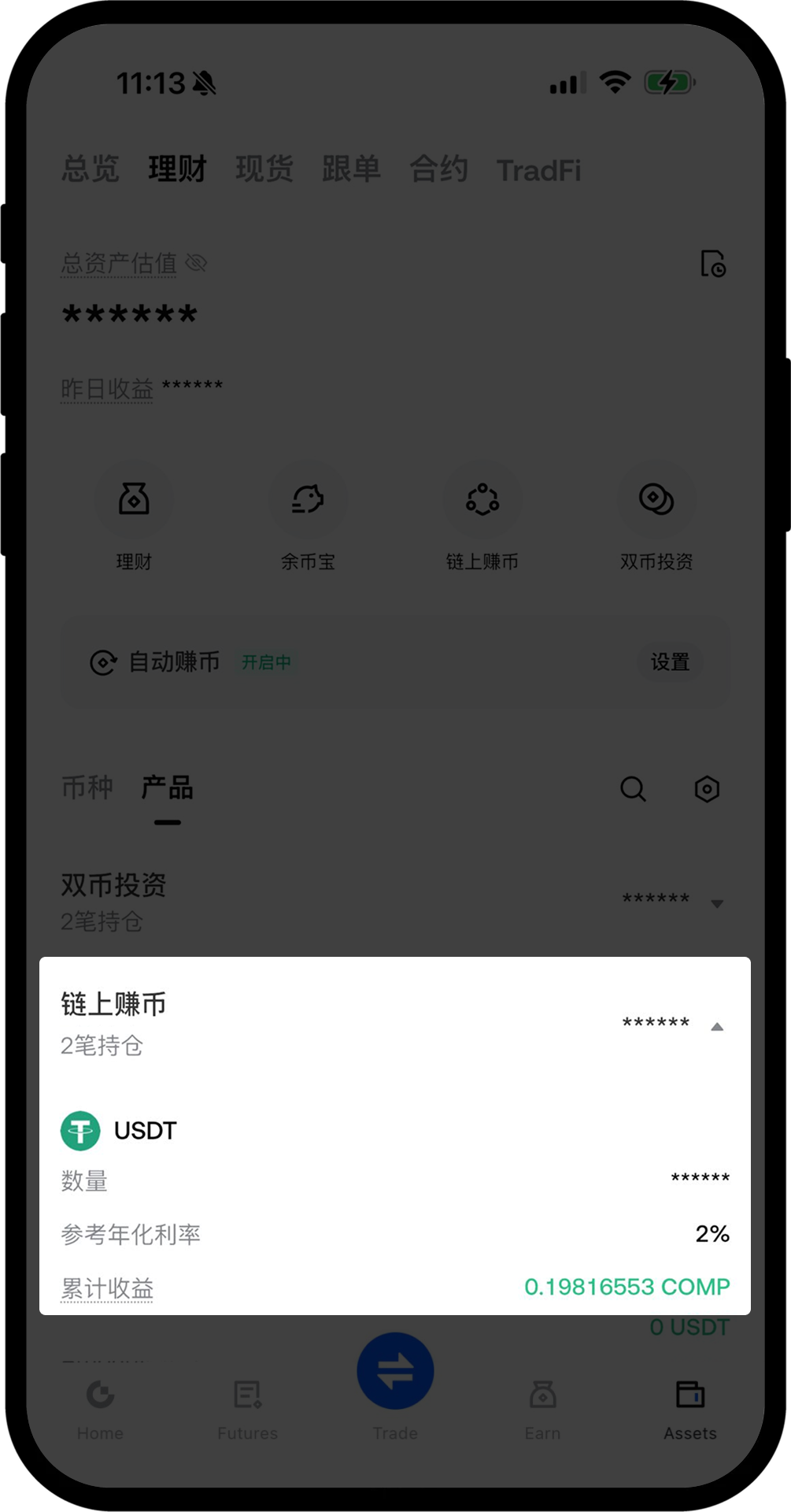Switch to the 总览 tab

(91, 169)
